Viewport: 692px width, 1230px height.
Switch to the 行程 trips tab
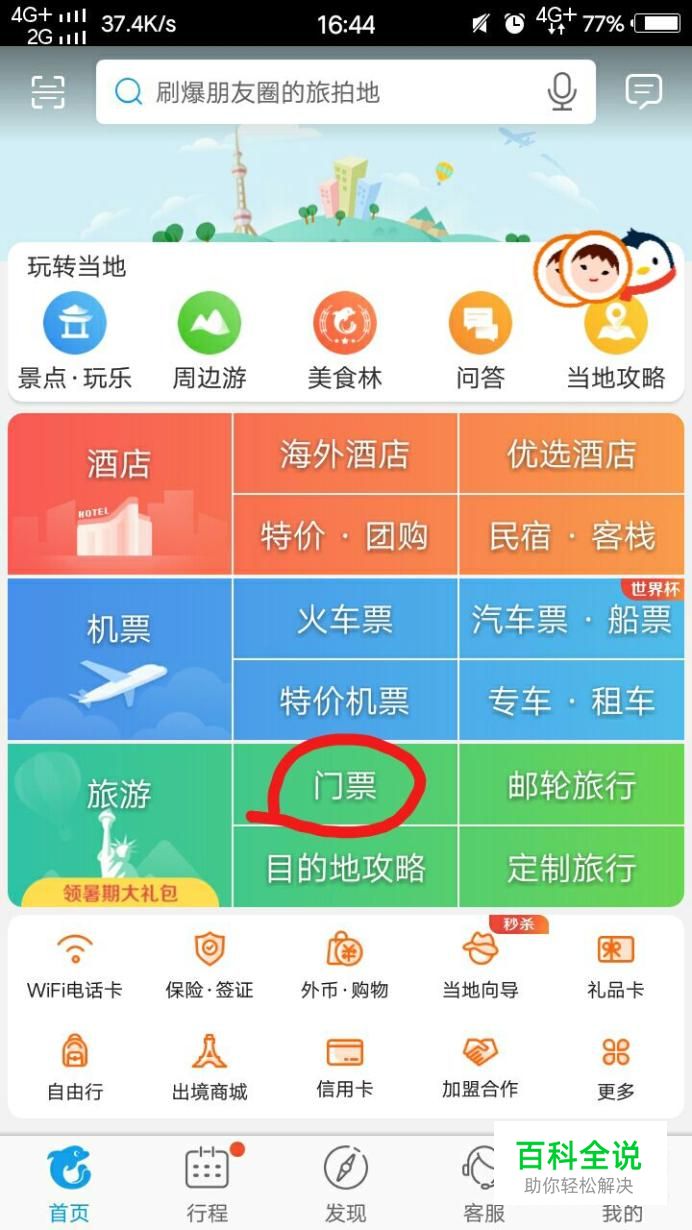click(207, 1185)
